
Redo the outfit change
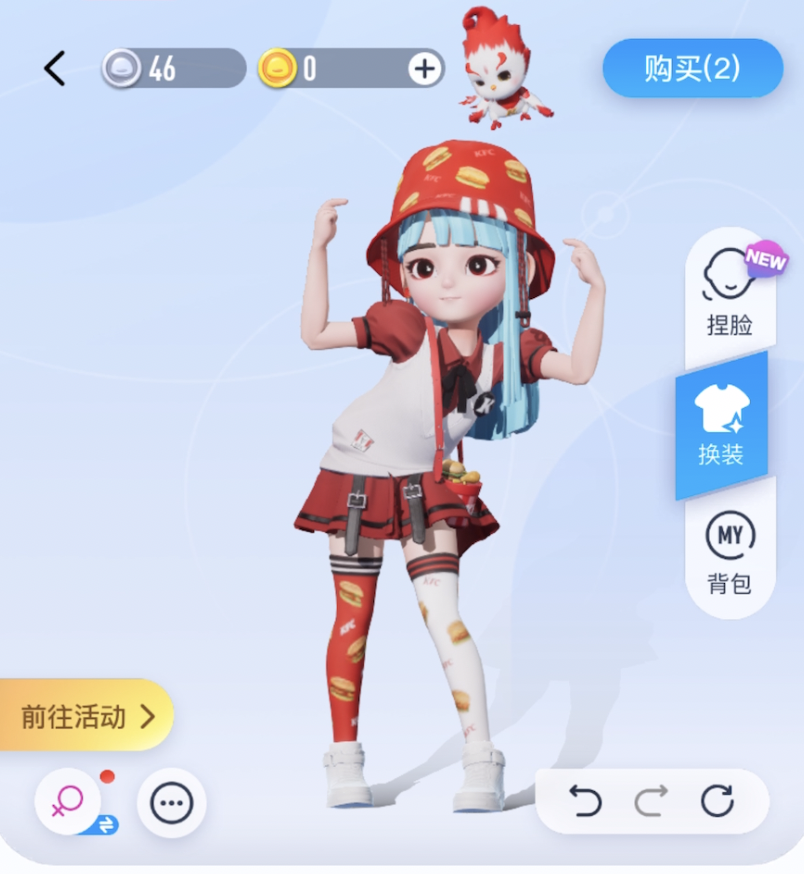click(x=651, y=801)
